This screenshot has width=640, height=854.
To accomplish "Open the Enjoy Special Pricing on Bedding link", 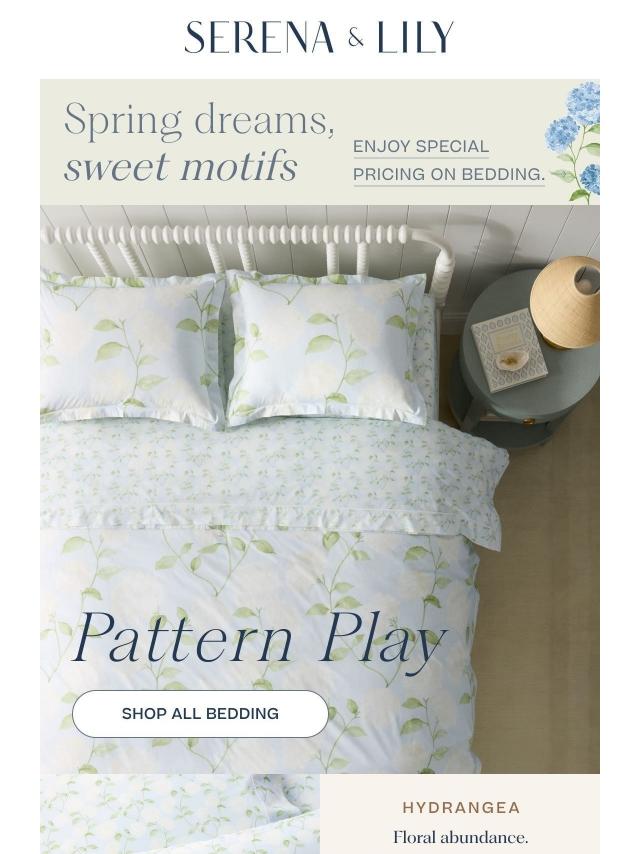I will [447, 160].
